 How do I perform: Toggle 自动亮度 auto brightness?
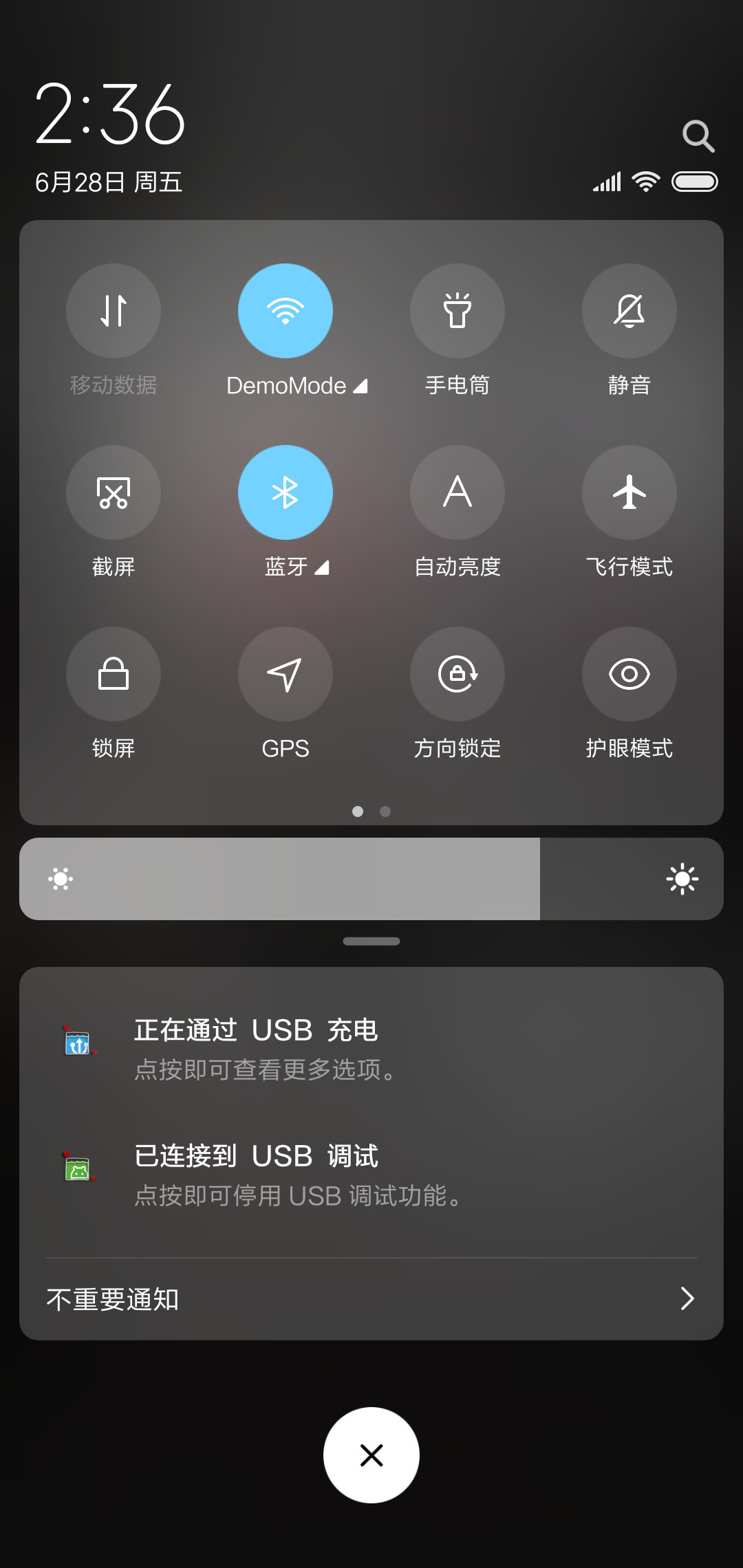tap(457, 492)
